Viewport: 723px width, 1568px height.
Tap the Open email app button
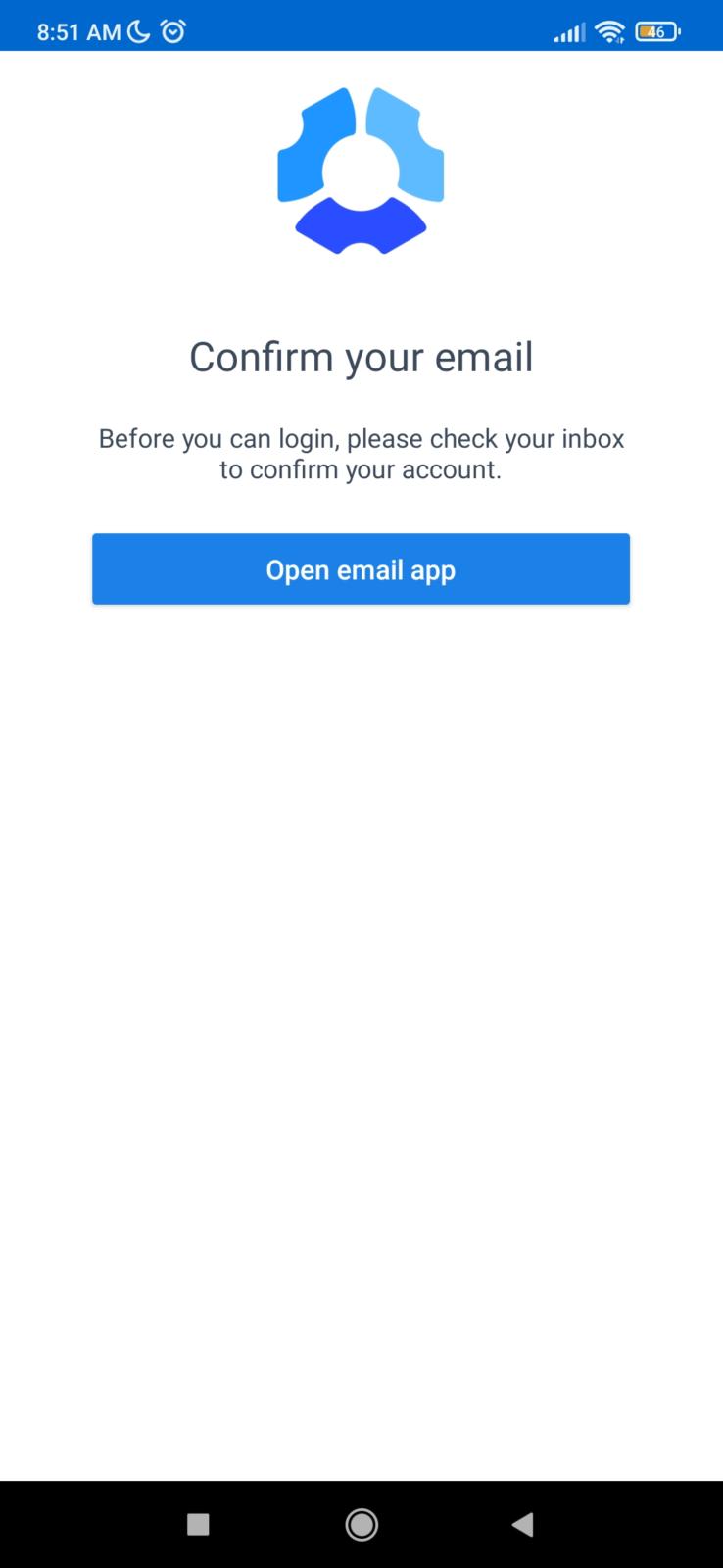361,569
